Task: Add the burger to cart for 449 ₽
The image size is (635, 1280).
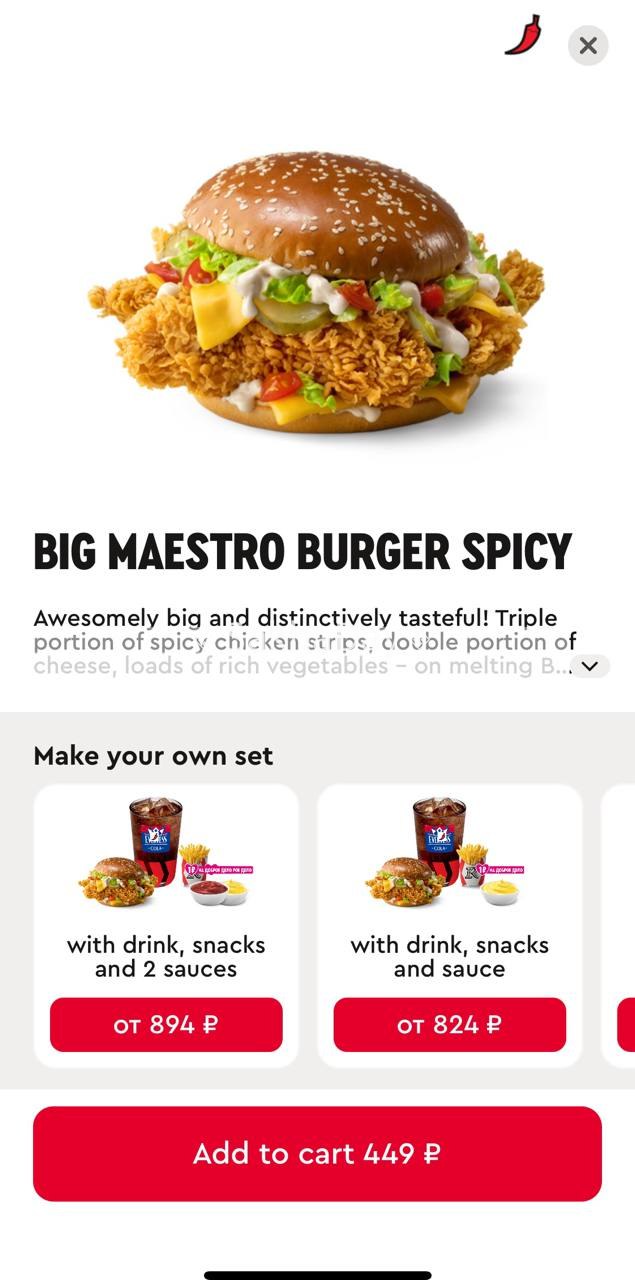Action: pyautogui.click(x=317, y=1153)
